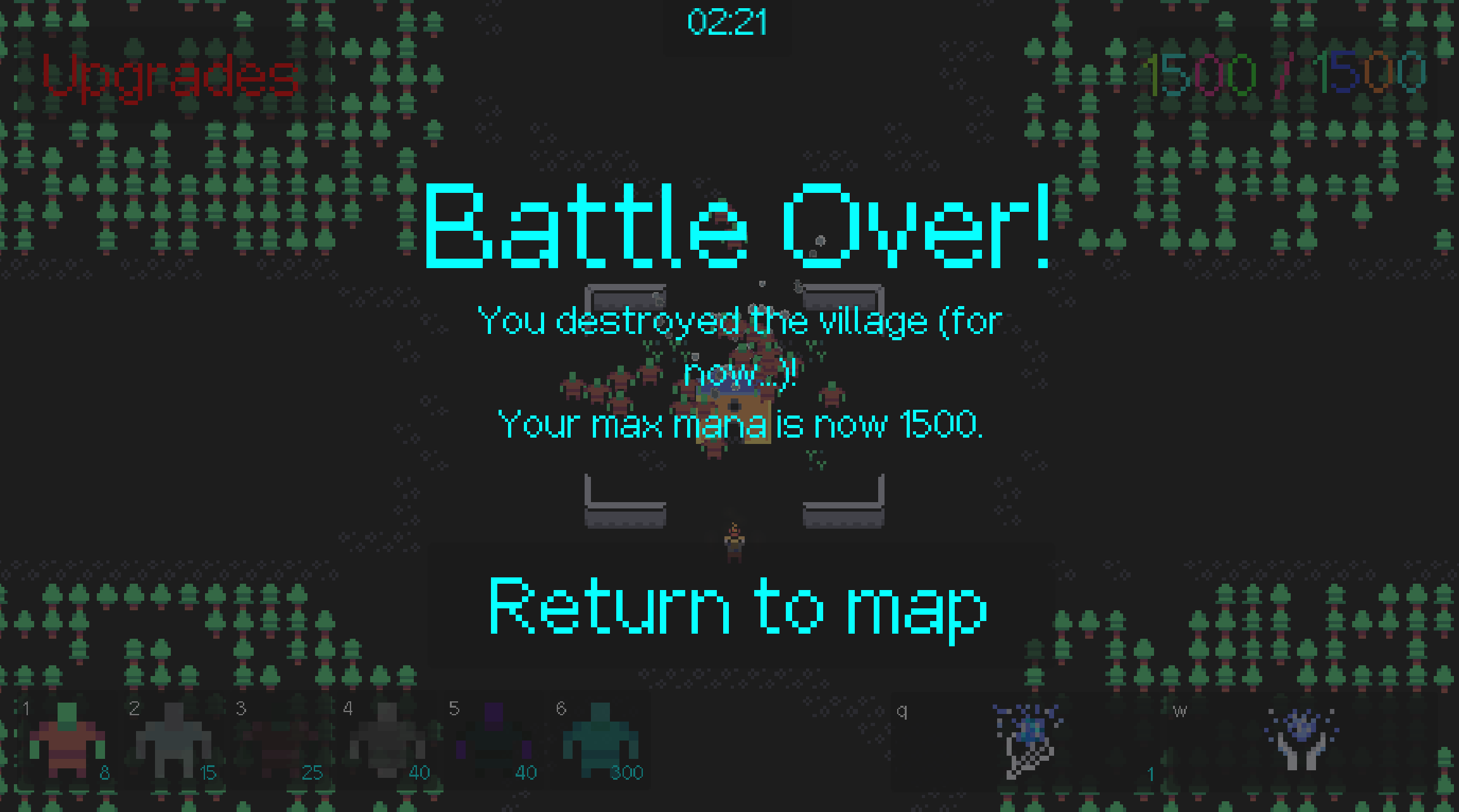Select unit slot 4 costing 40 mana
The width and height of the screenshot is (1459, 812).
pyautogui.click(x=387, y=740)
